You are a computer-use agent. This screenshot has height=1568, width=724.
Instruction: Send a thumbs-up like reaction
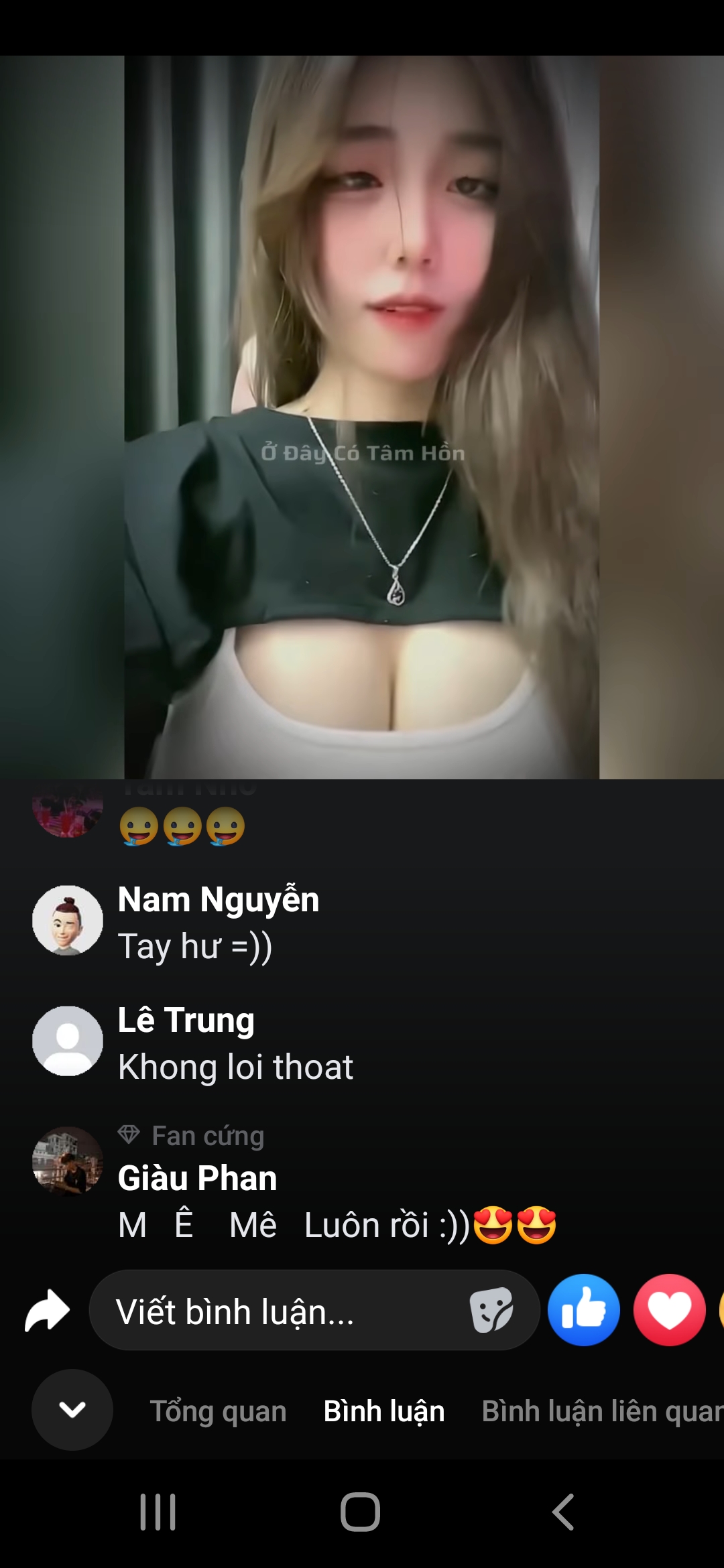(x=584, y=1310)
